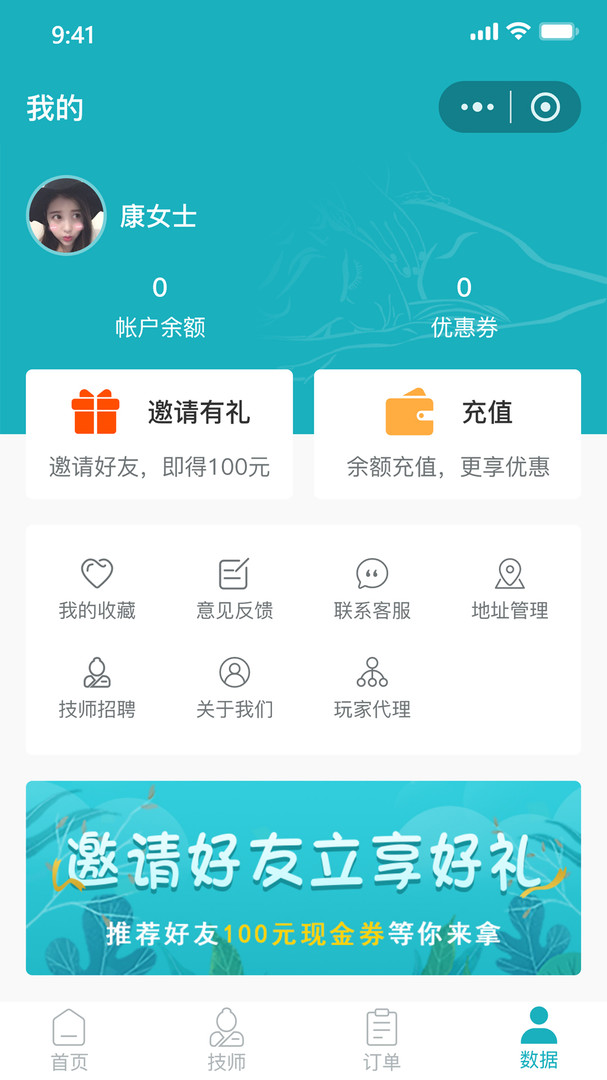Open the 邀请好友立享好礼 banner

click(303, 877)
